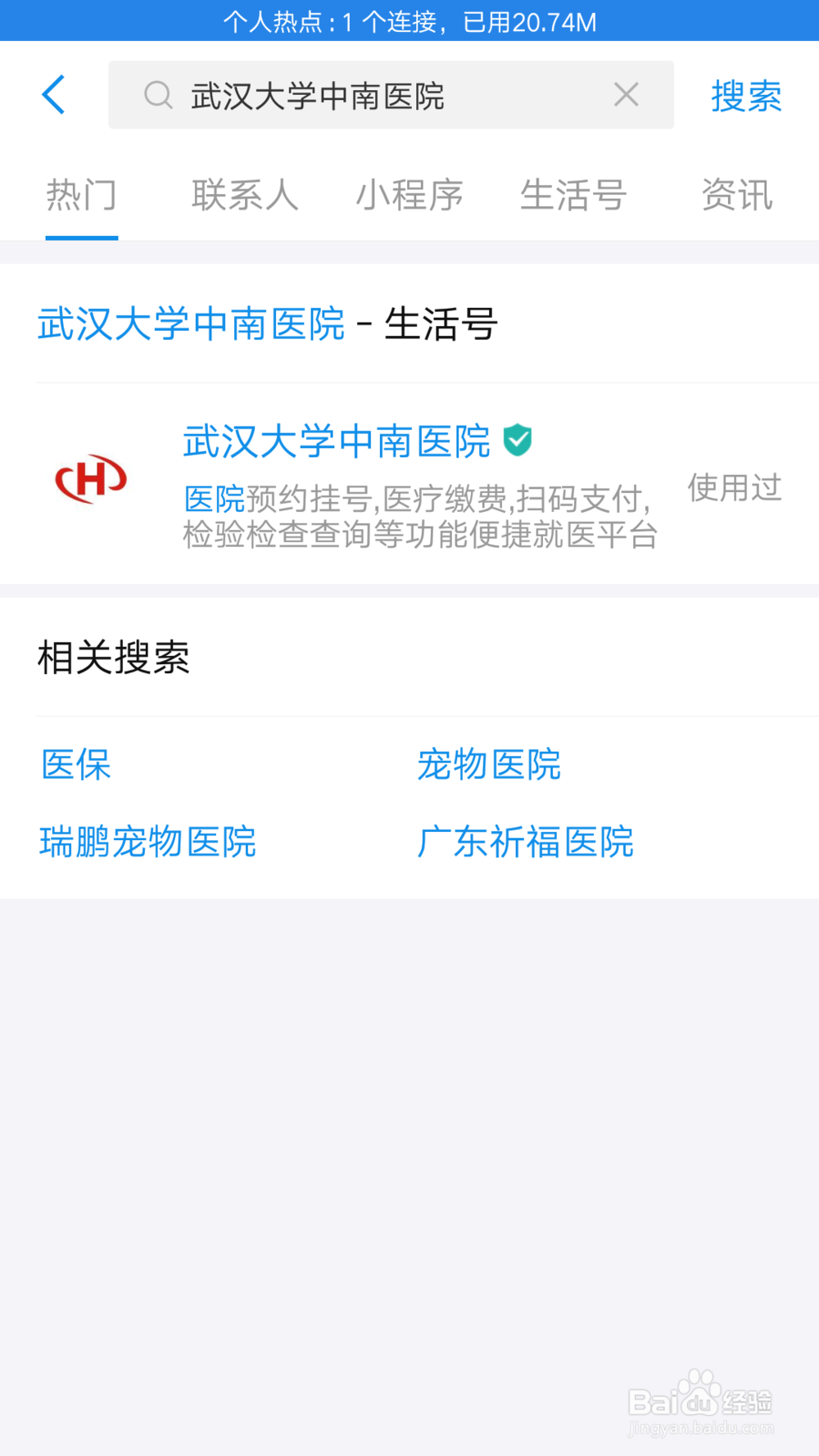Tap the 使用过 indicator
819x1456 pixels.
point(735,488)
